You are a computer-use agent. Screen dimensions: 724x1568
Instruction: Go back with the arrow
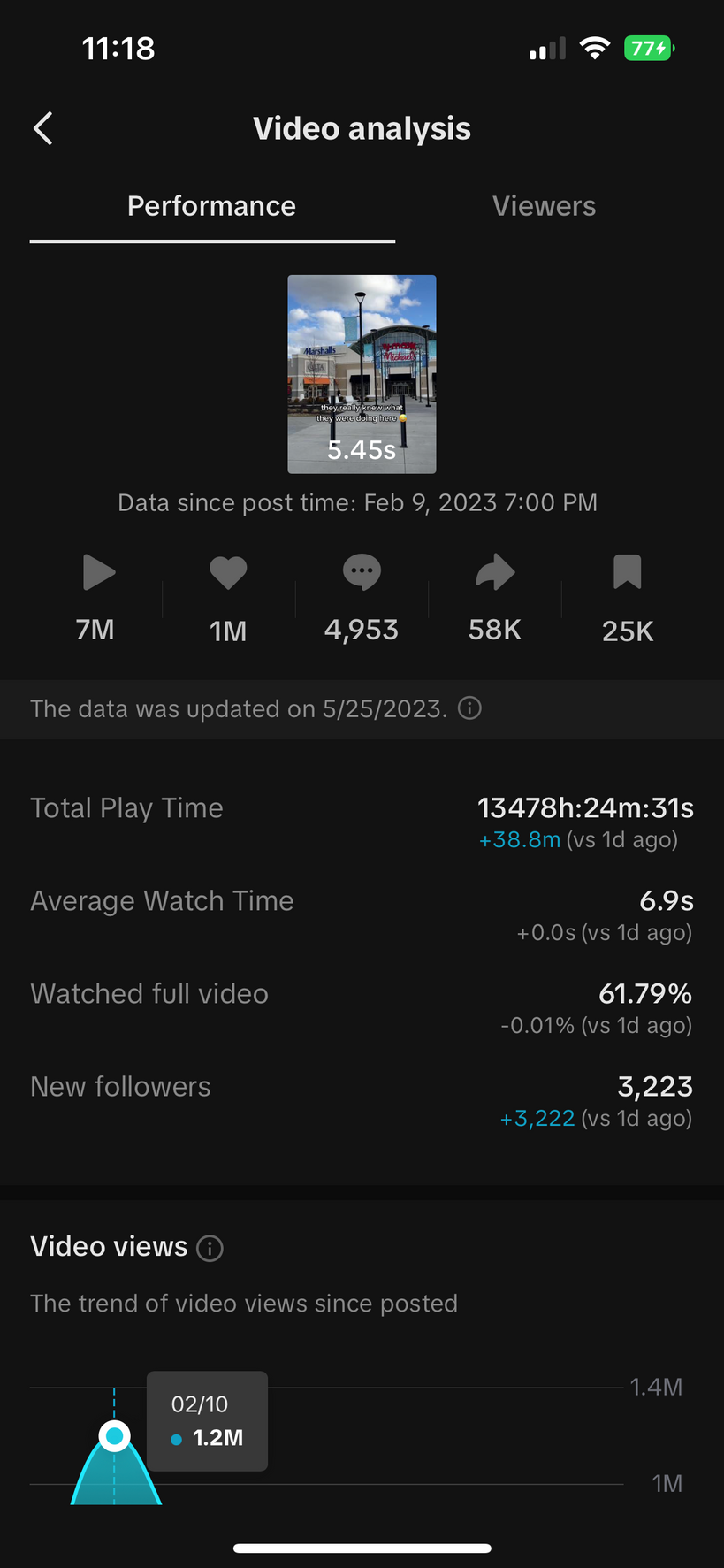click(x=43, y=128)
